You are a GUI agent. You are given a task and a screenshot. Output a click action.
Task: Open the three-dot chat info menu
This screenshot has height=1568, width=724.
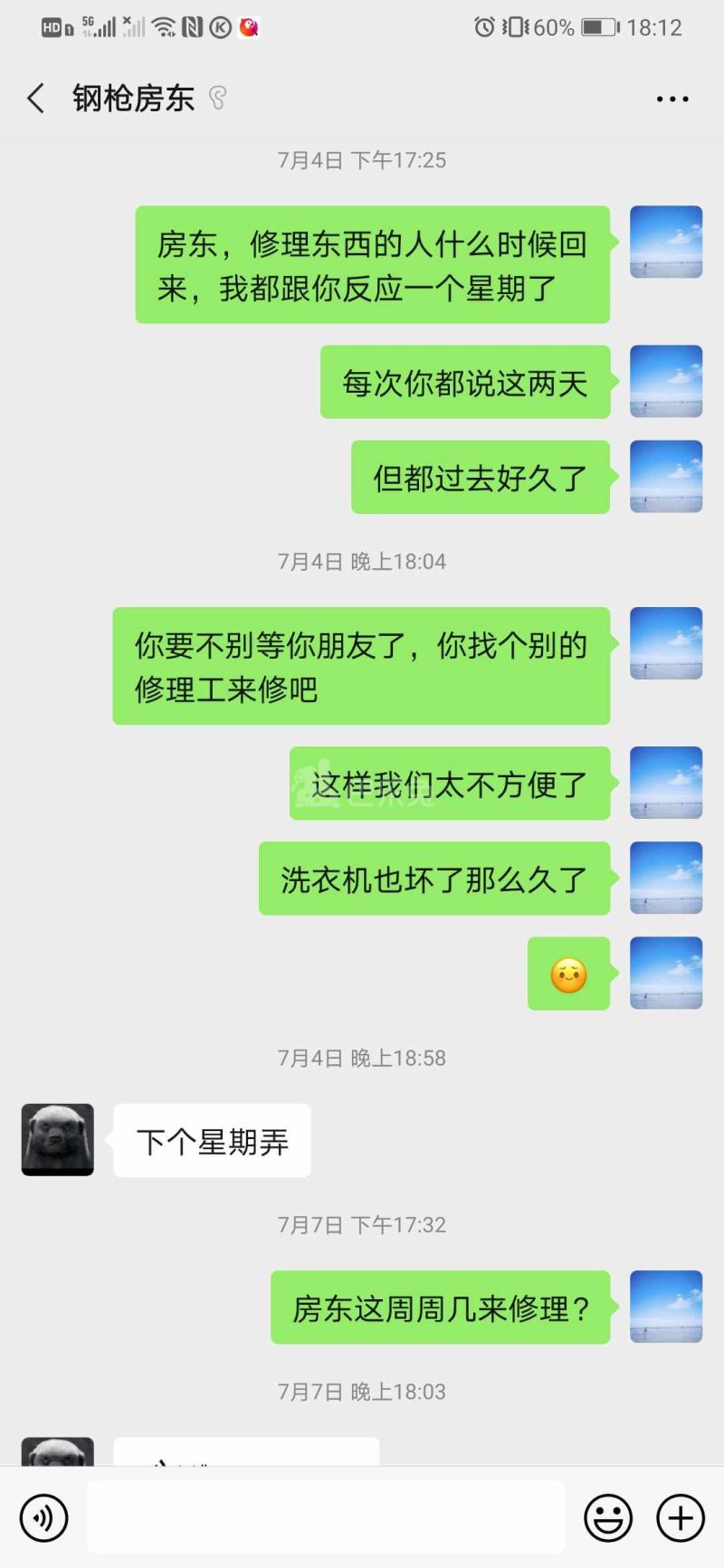click(x=672, y=99)
